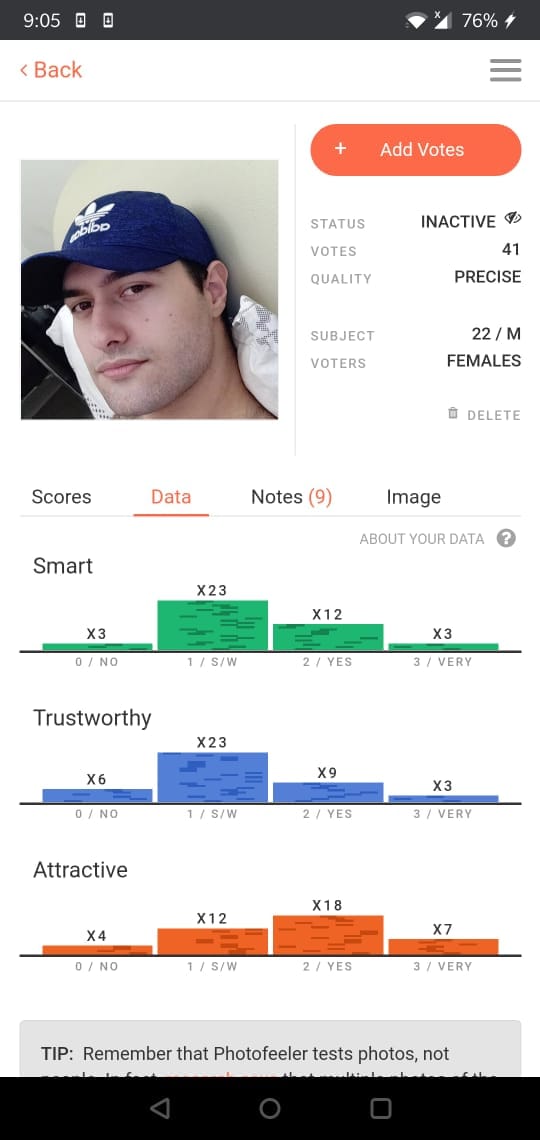Switch to the Image tab

click(x=414, y=497)
